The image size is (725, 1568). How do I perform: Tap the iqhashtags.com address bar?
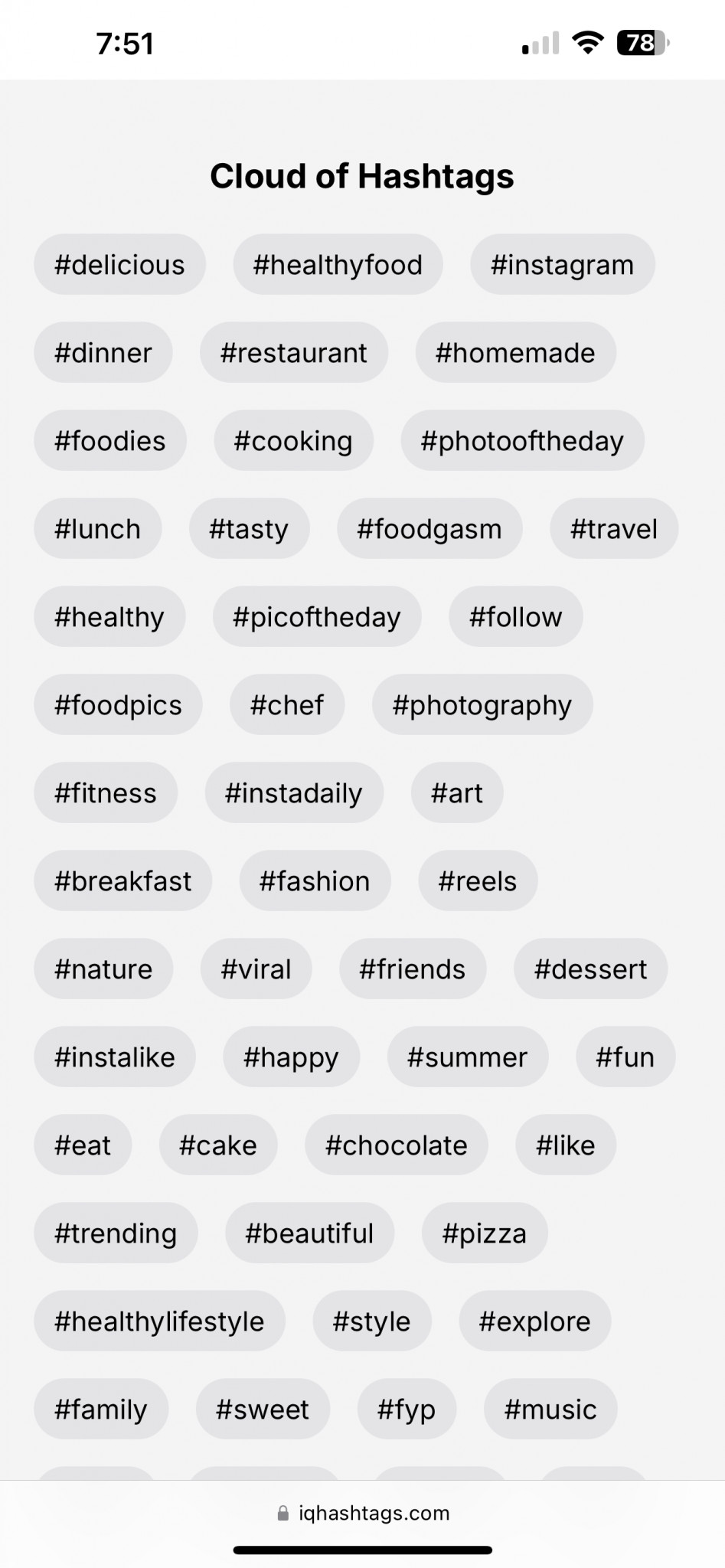tap(363, 1513)
